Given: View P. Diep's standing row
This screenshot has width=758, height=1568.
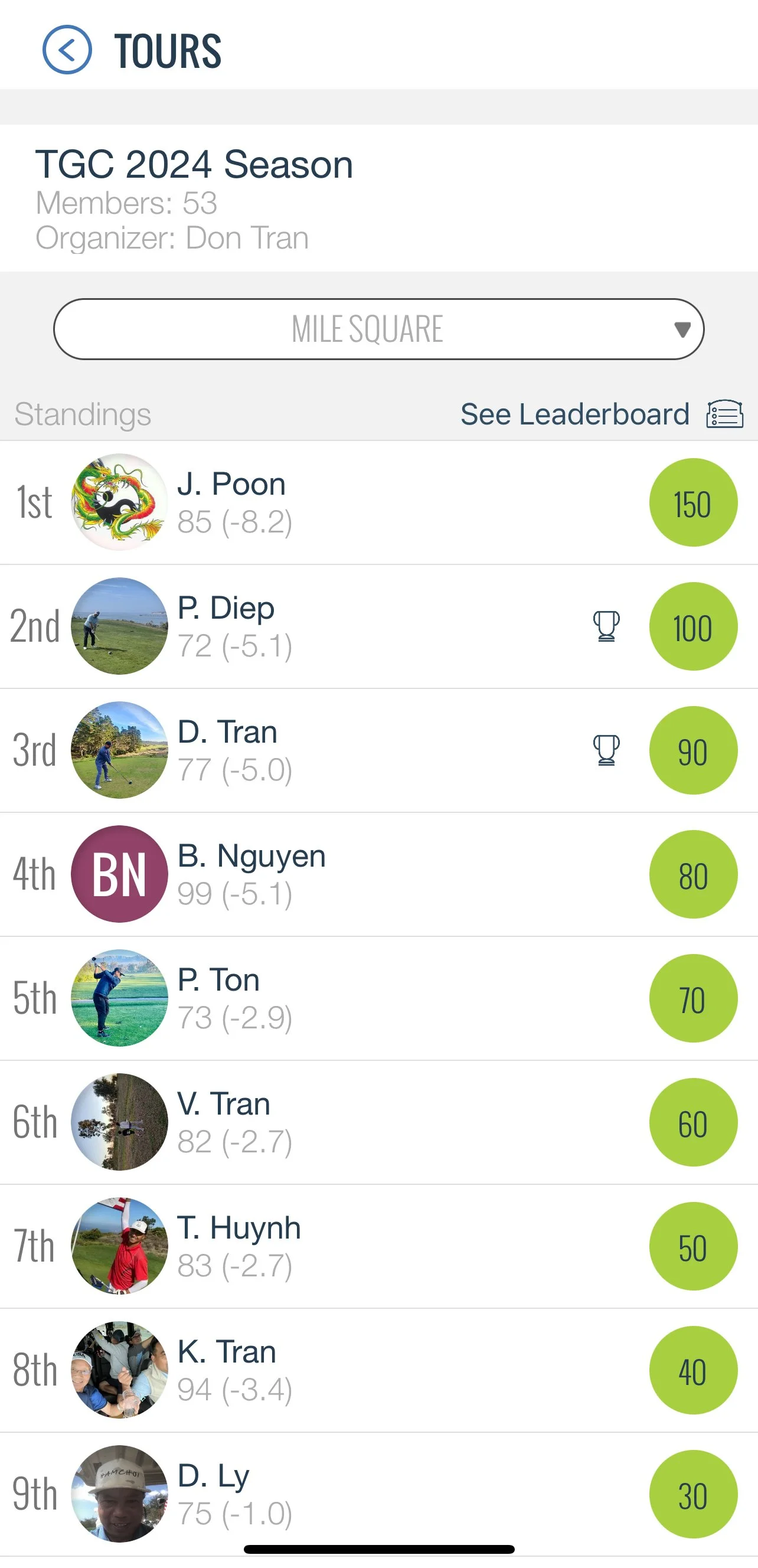Looking at the screenshot, I should 378,627.
